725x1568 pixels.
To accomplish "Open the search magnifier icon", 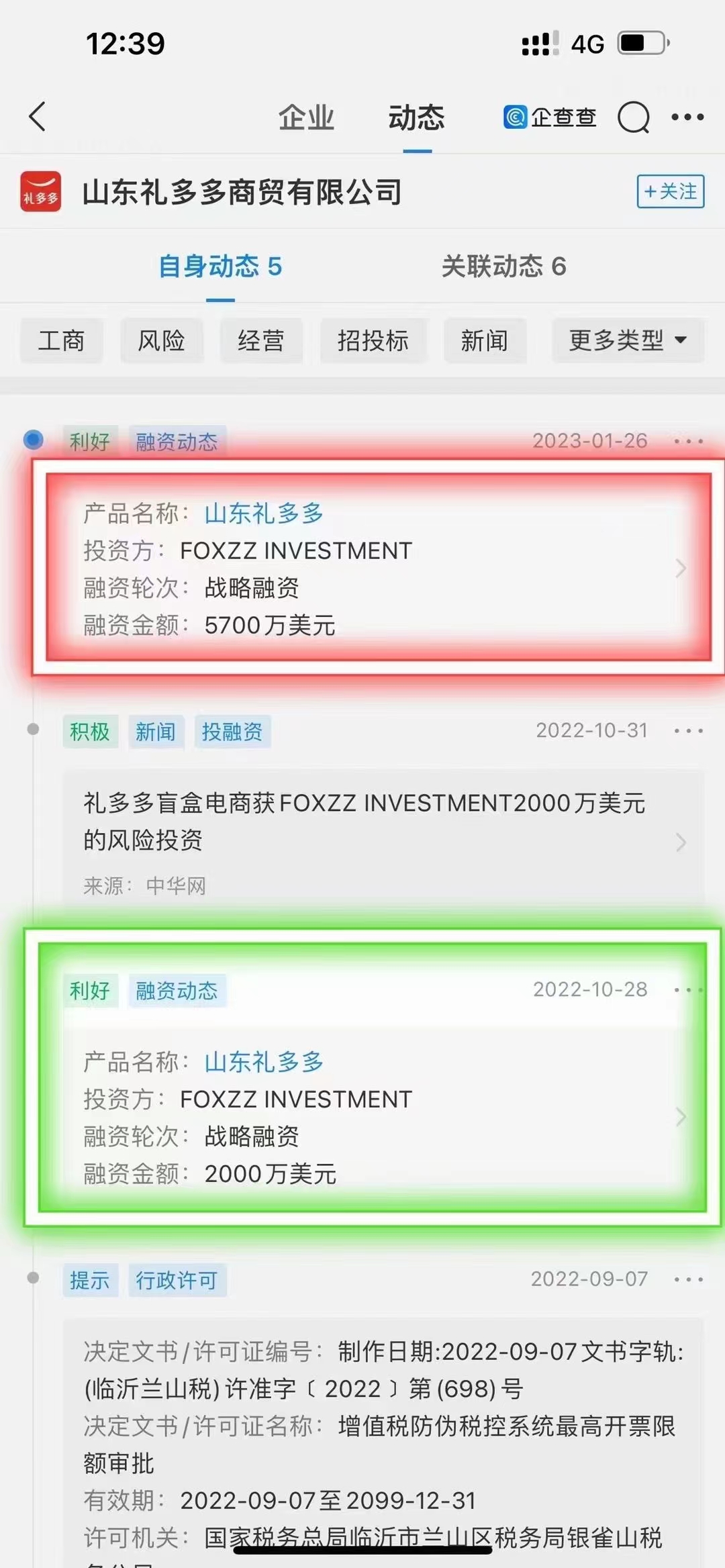I will [x=633, y=117].
